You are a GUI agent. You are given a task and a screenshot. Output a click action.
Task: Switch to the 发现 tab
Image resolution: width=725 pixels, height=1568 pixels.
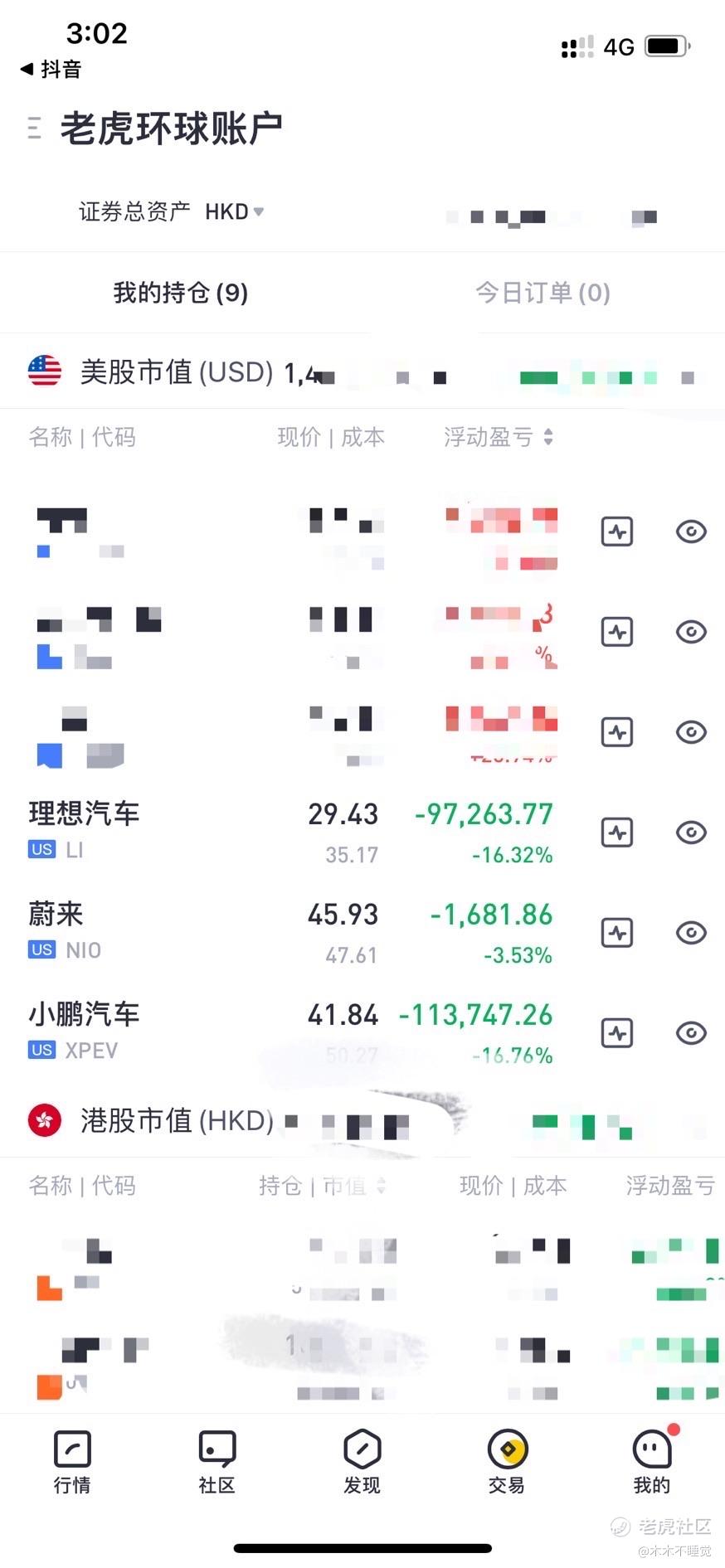click(362, 1464)
